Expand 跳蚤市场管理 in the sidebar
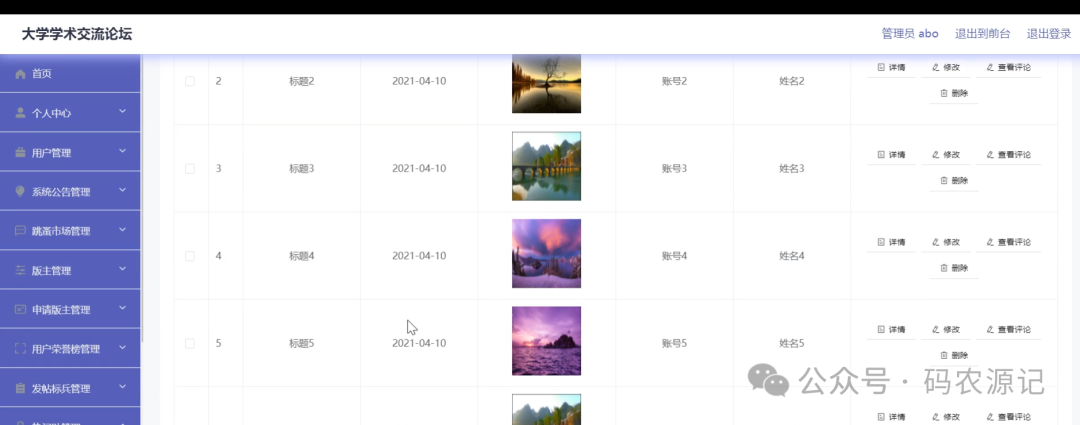This screenshot has height=425, width=1080. coord(70,231)
